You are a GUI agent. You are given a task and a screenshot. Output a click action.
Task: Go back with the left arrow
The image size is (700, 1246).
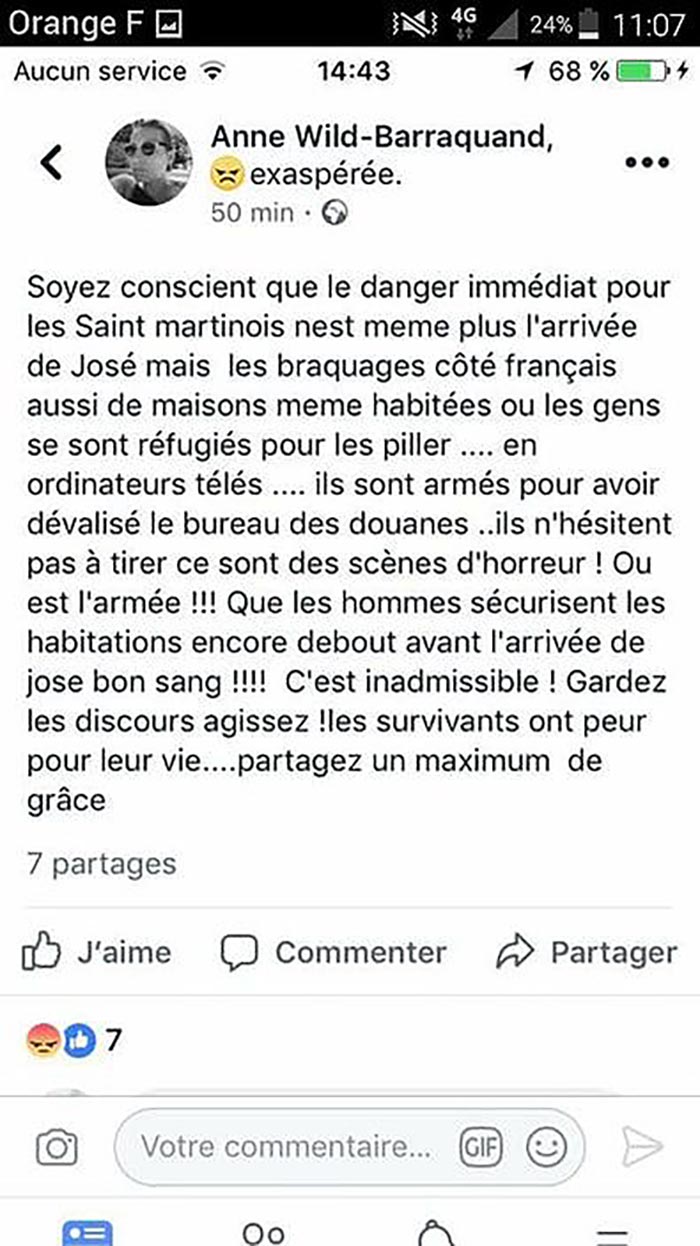coord(52,162)
